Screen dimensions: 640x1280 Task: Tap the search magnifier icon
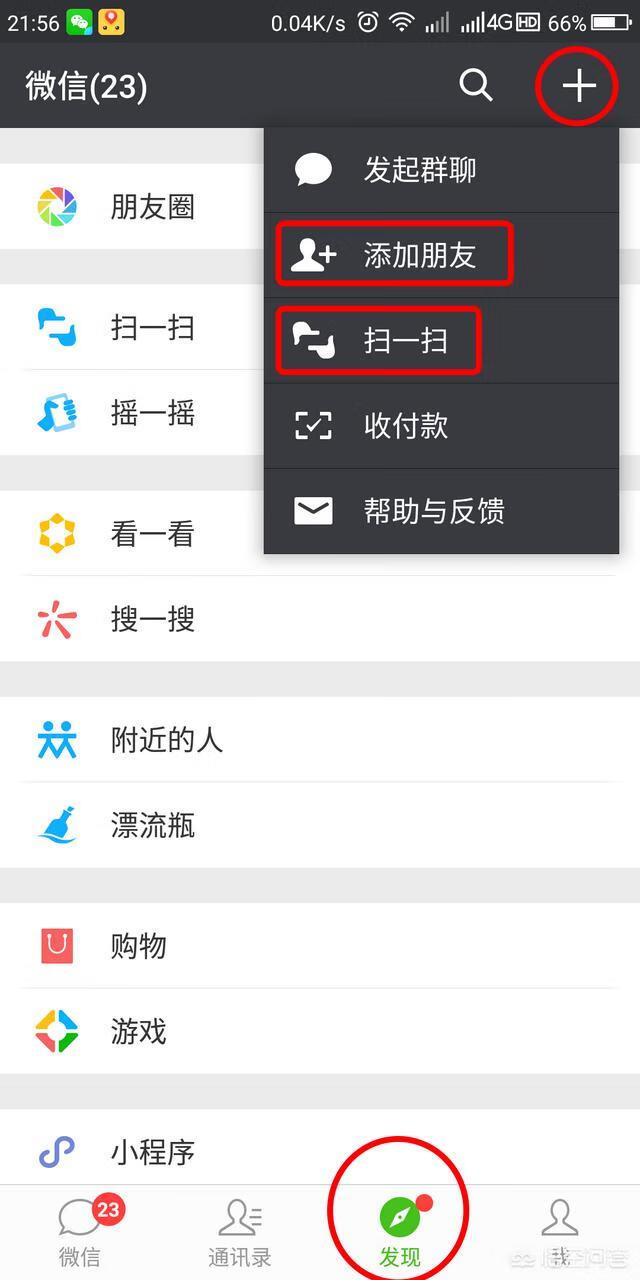click(476, 86)
